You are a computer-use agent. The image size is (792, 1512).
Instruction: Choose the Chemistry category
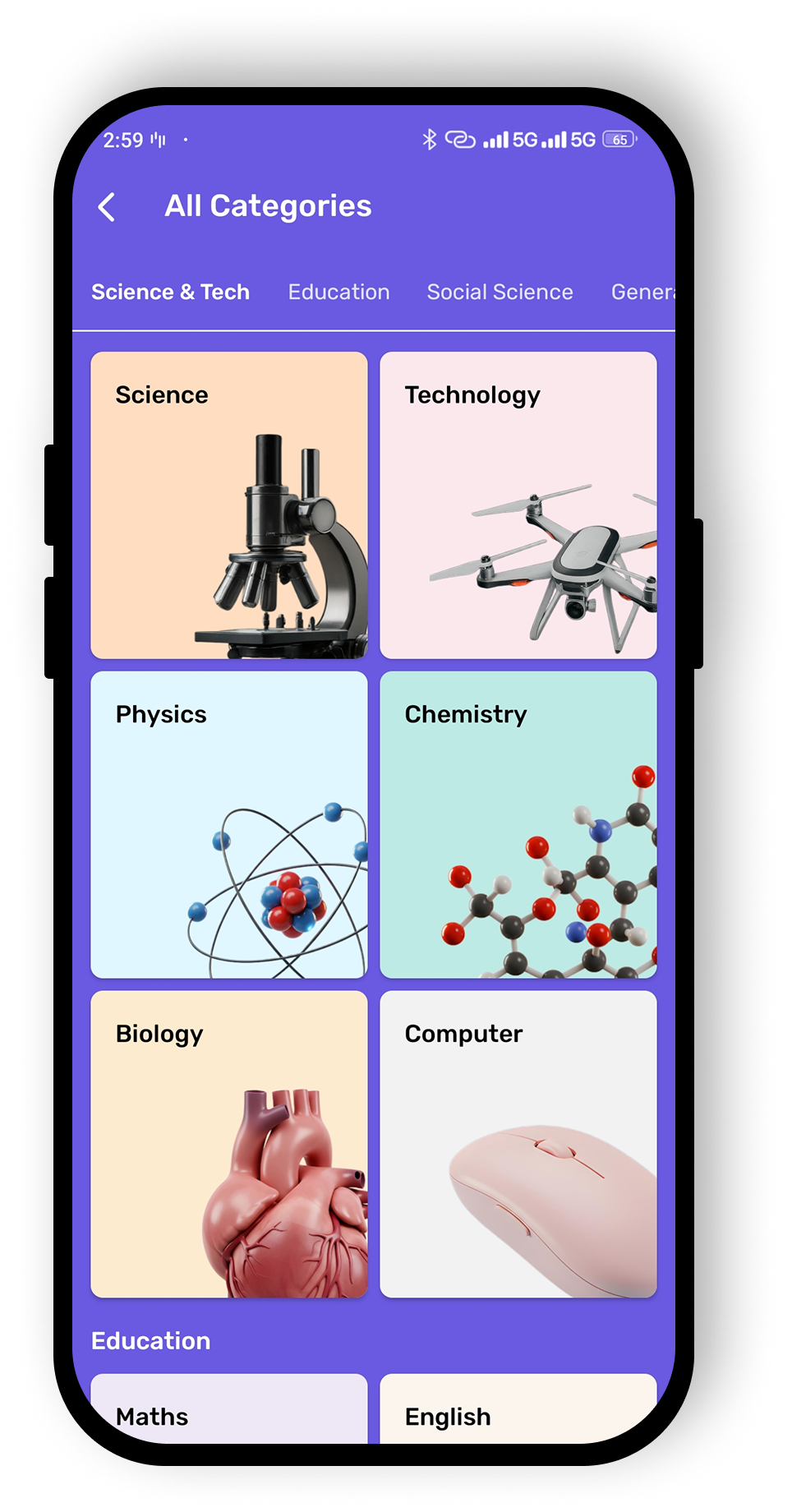pyautogui.click(x=518, y=824)
